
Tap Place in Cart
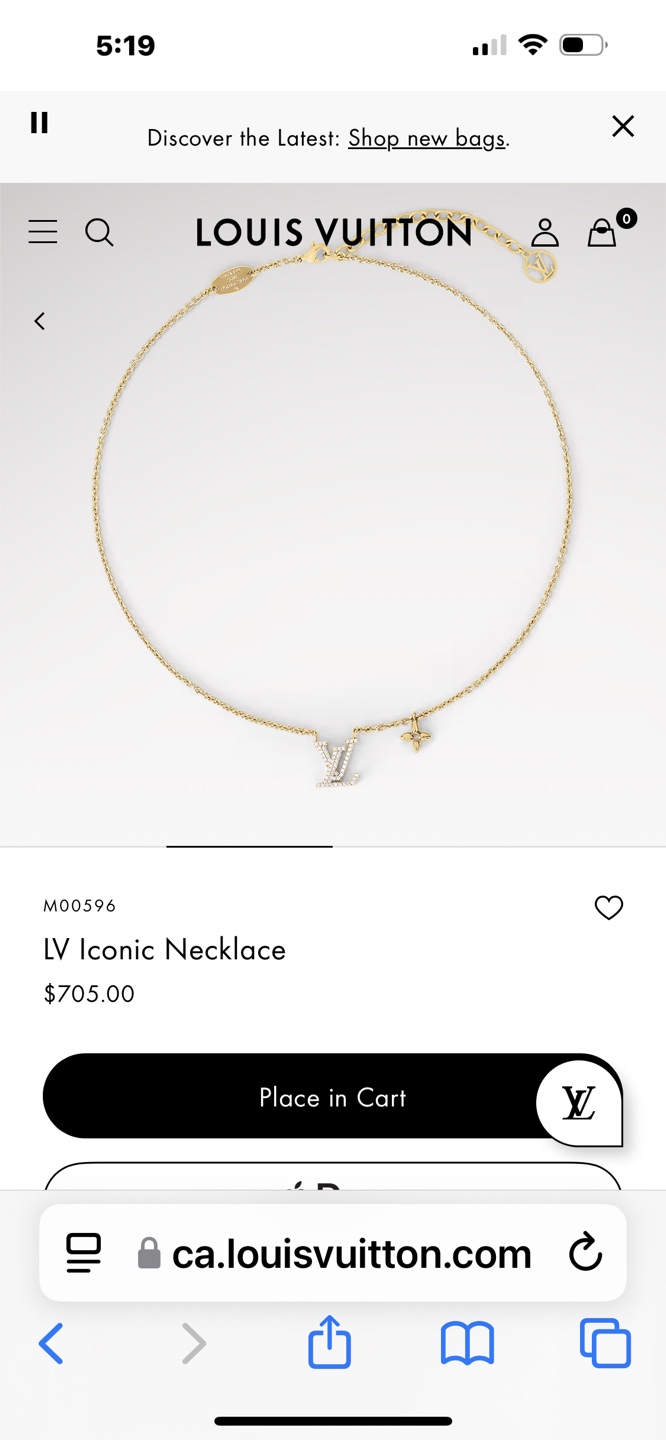pos(333,1097)
